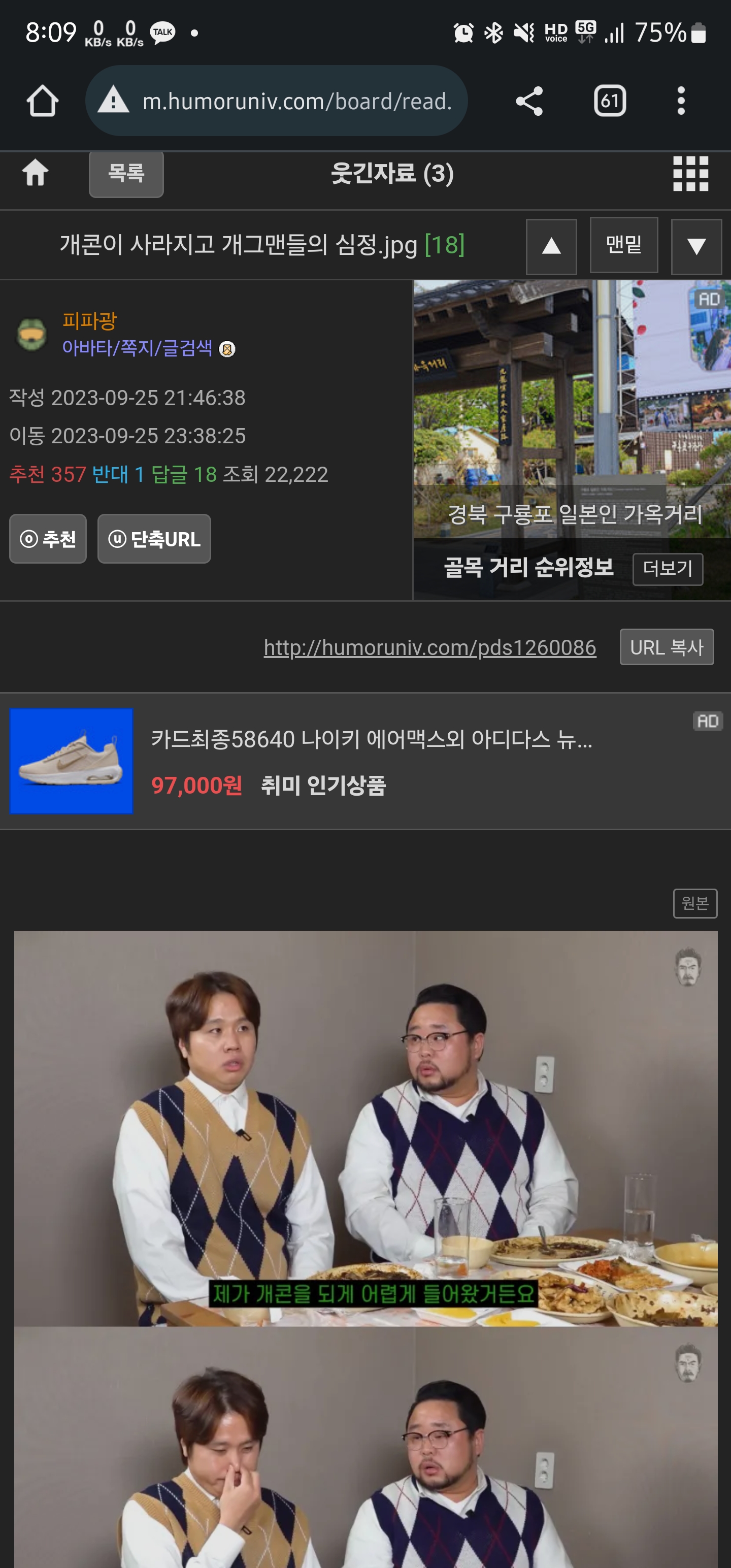Recommend this post with 추천
Image resolution: width=731 pixels, height=1568 pixels.
[48, 539]
